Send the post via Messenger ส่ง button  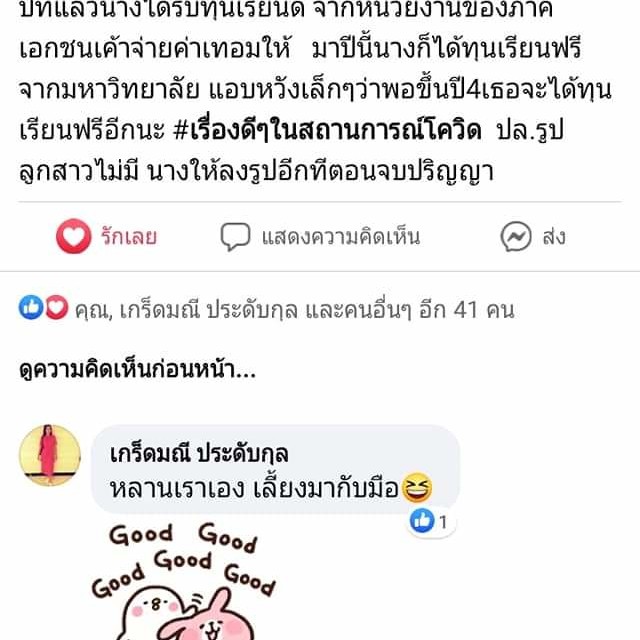click(533, 237)
